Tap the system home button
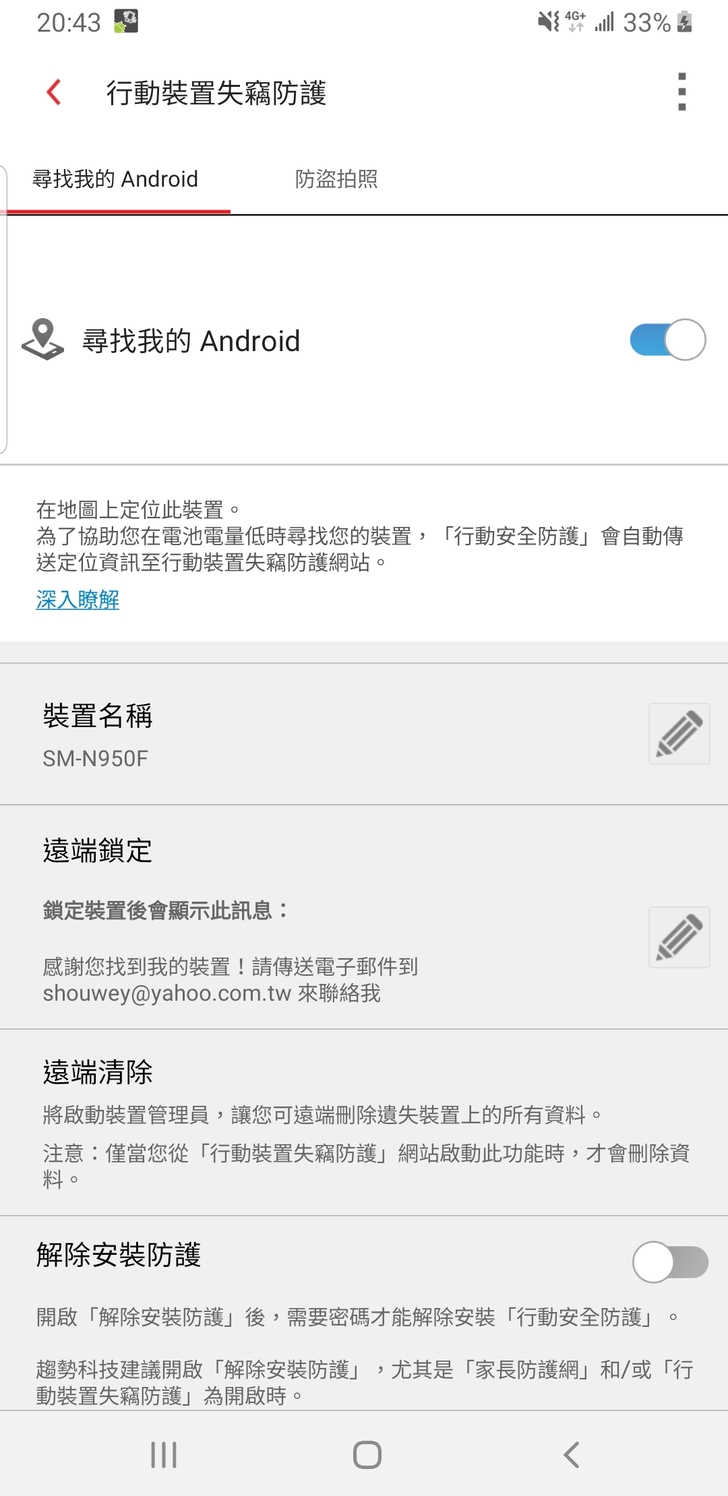This screenshot has height=1496, width=728. pyautogui.click(x=367, y=1455)
